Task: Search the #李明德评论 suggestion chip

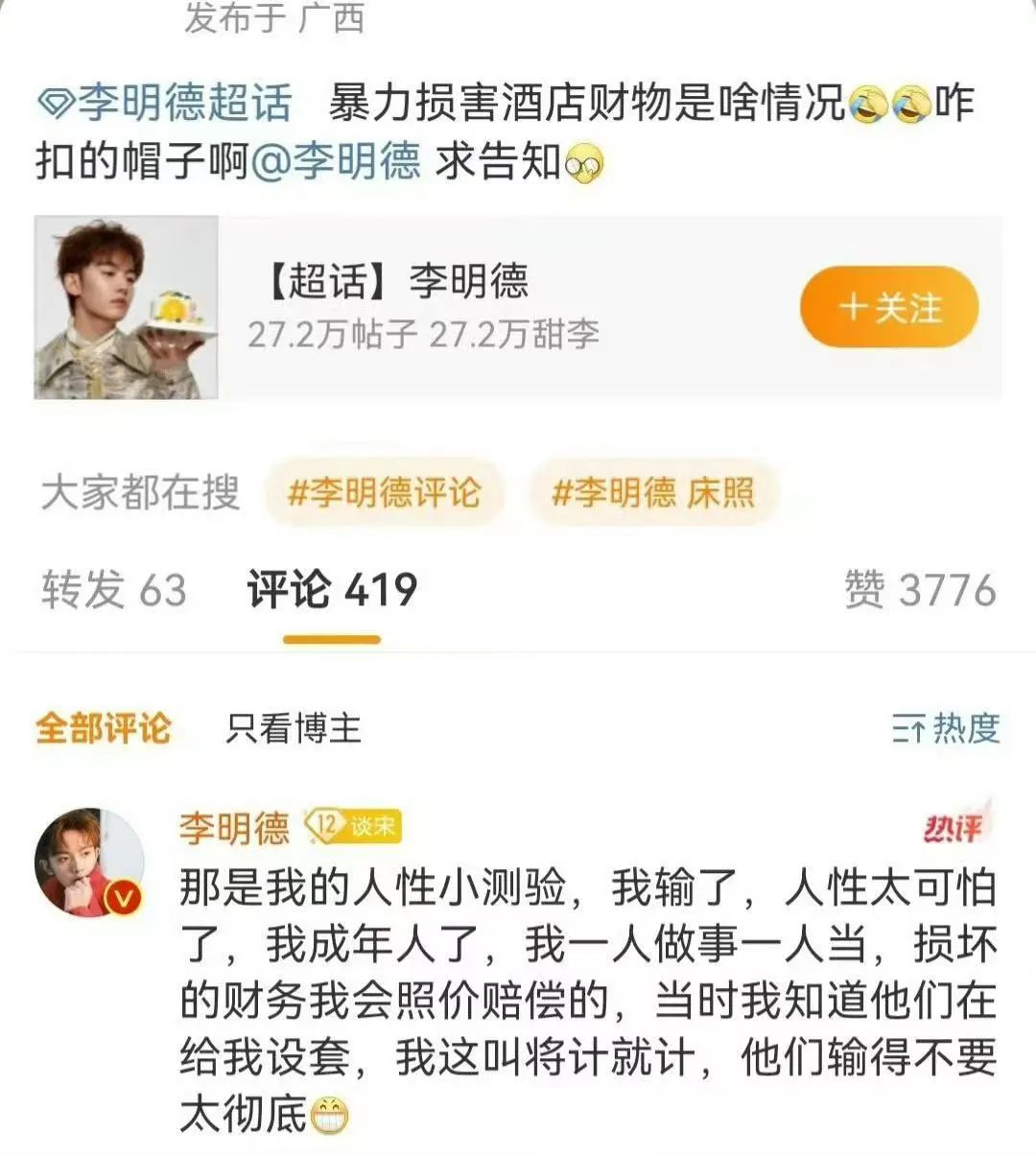Action: pyautogui.click(x=384, y=492)
